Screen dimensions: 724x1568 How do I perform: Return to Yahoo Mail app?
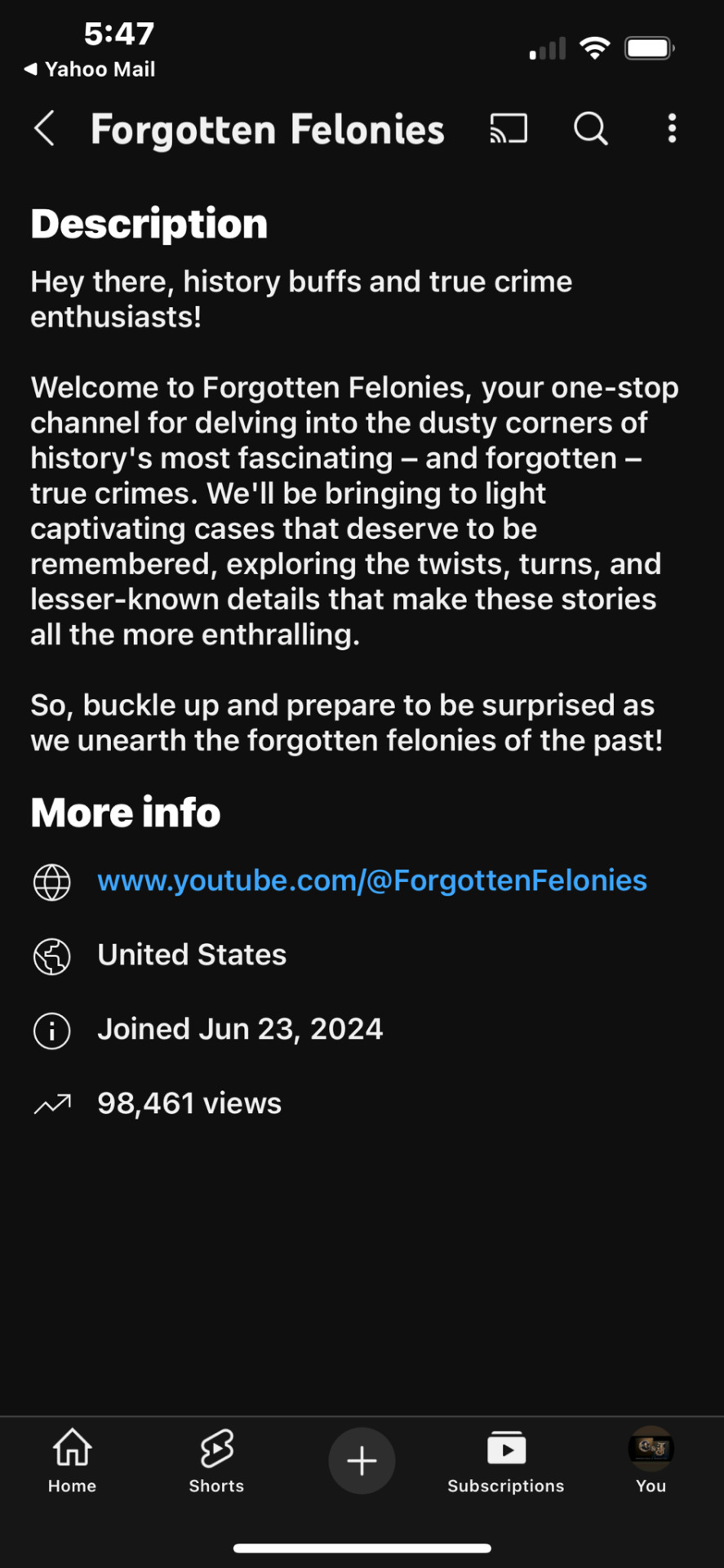pyautogui.click(x=90, y=69)
